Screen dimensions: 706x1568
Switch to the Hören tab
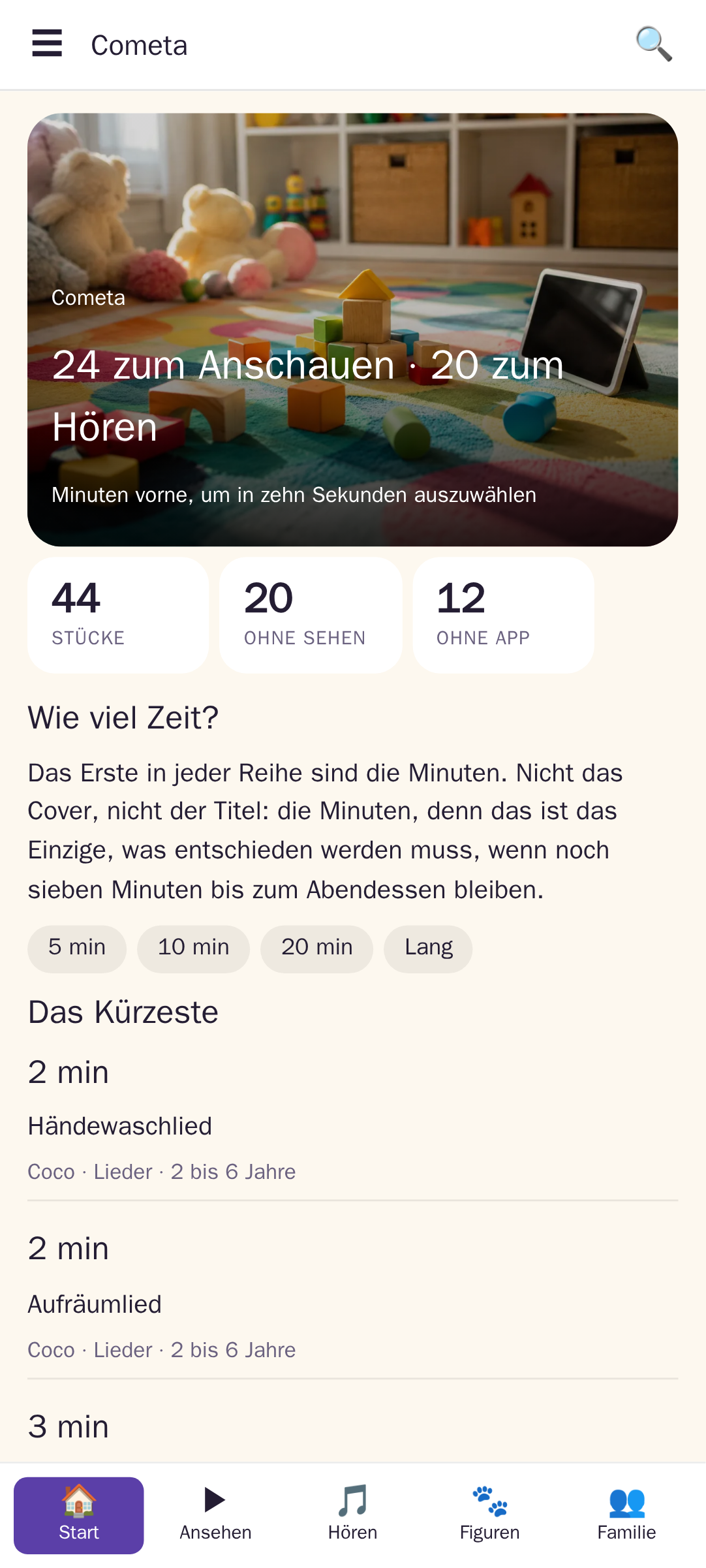353,1515
